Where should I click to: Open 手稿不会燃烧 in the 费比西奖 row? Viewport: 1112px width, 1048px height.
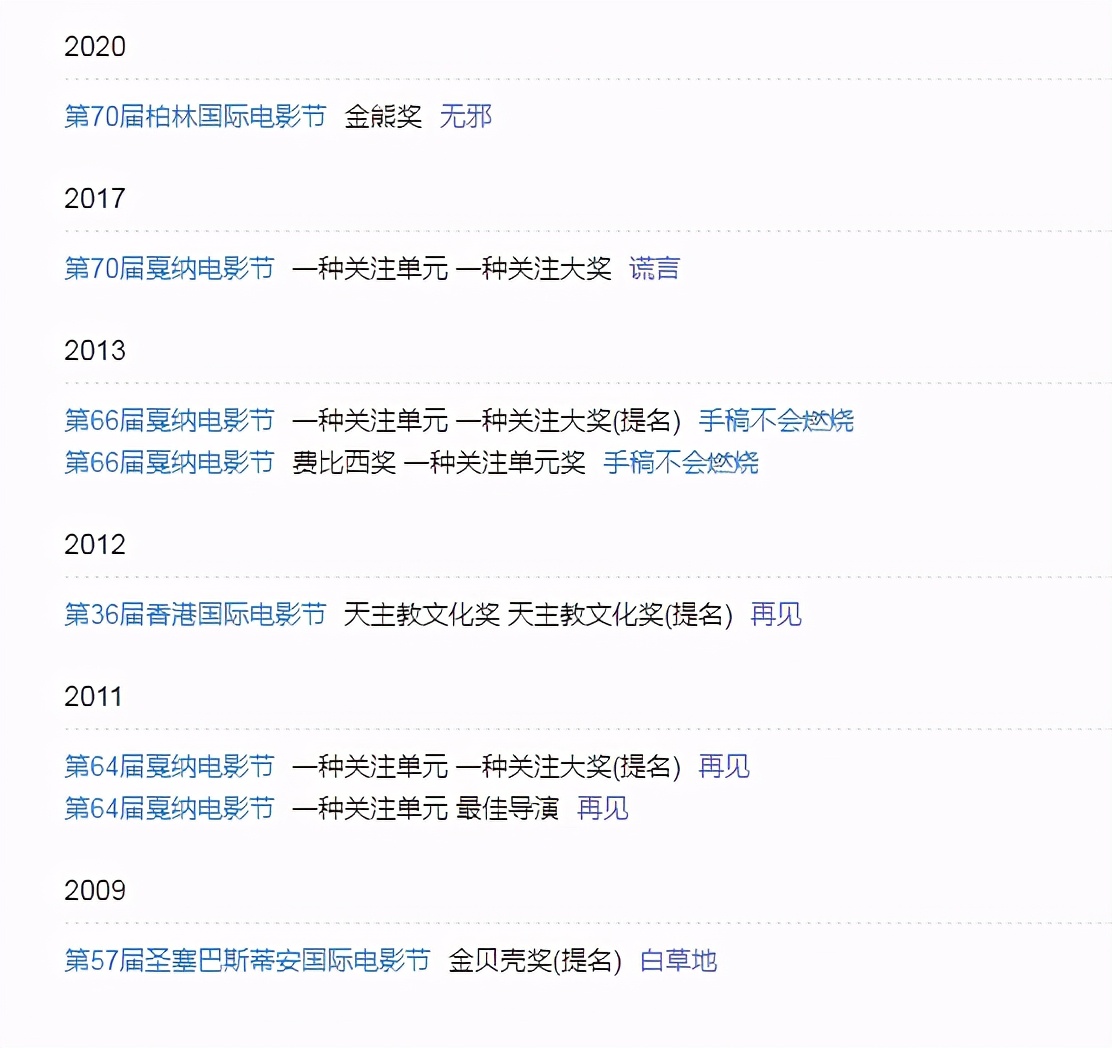pyautogui.click(x=681, y=463)
